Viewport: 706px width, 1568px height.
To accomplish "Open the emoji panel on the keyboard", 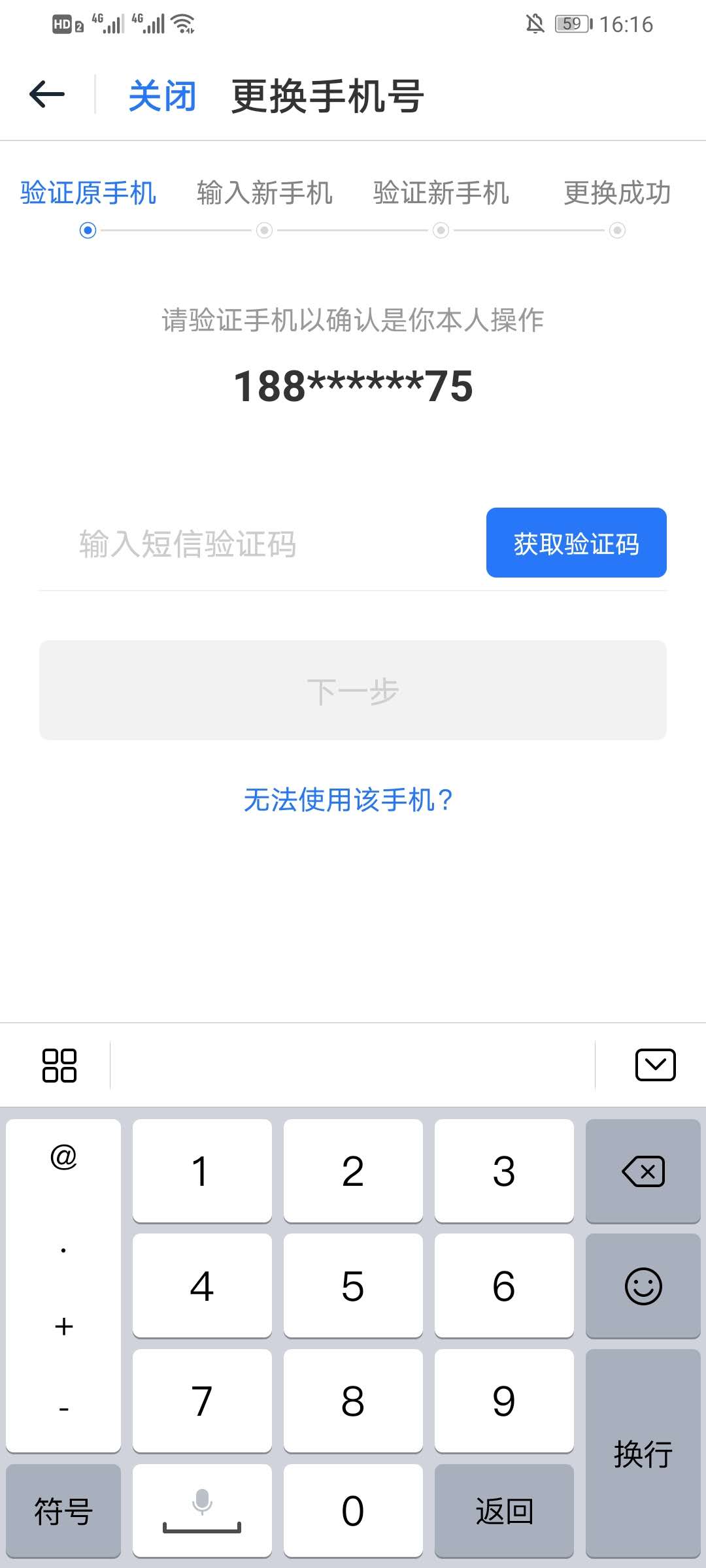I will pyautogui.click(x=643, y=1286).
